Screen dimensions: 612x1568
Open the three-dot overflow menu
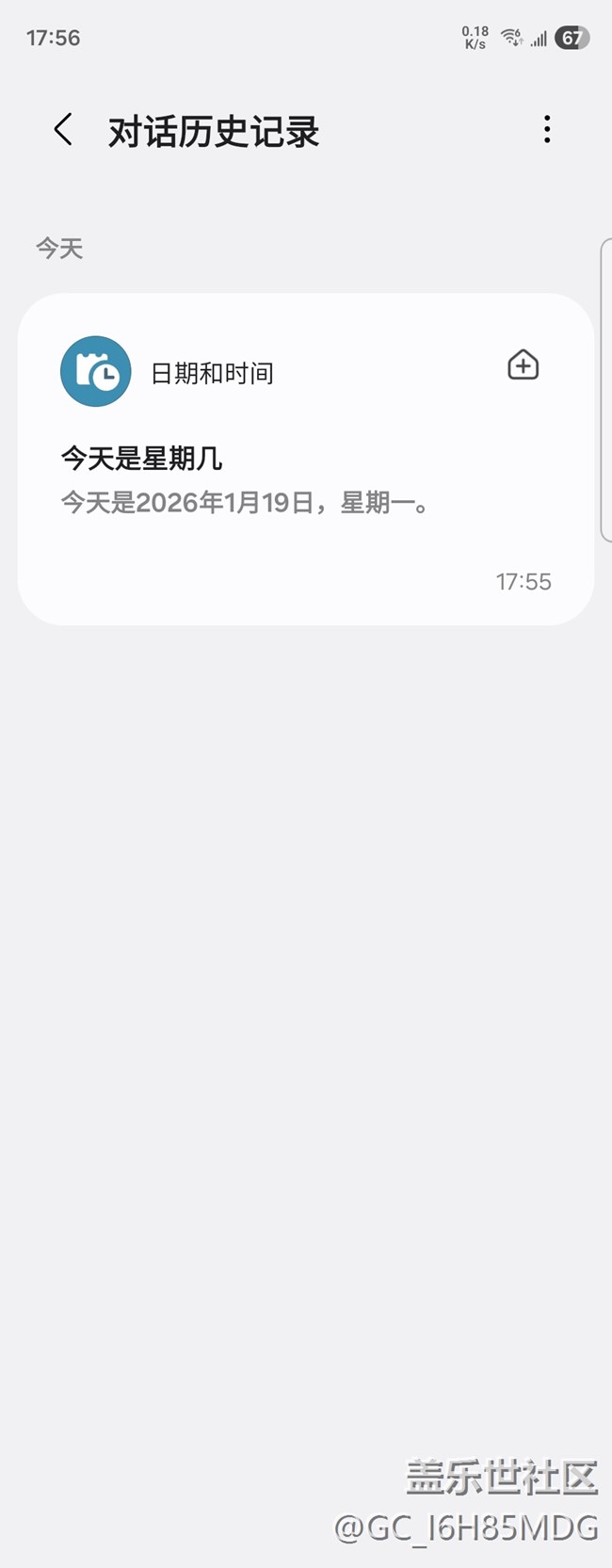547,130
